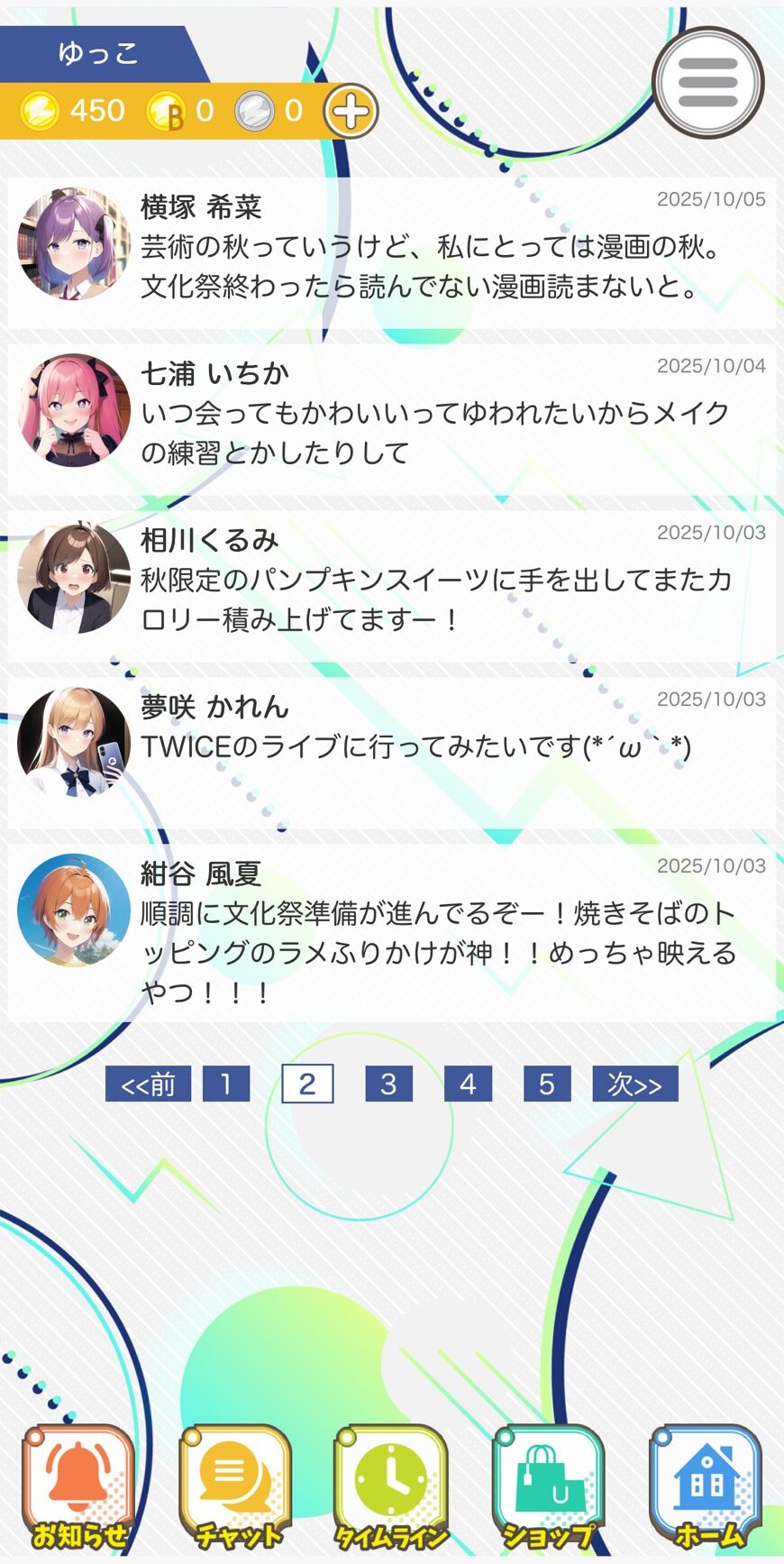Switch to the チャット tab
784x1564 pixels.
pyautogui.click(x=236, y=1487)
